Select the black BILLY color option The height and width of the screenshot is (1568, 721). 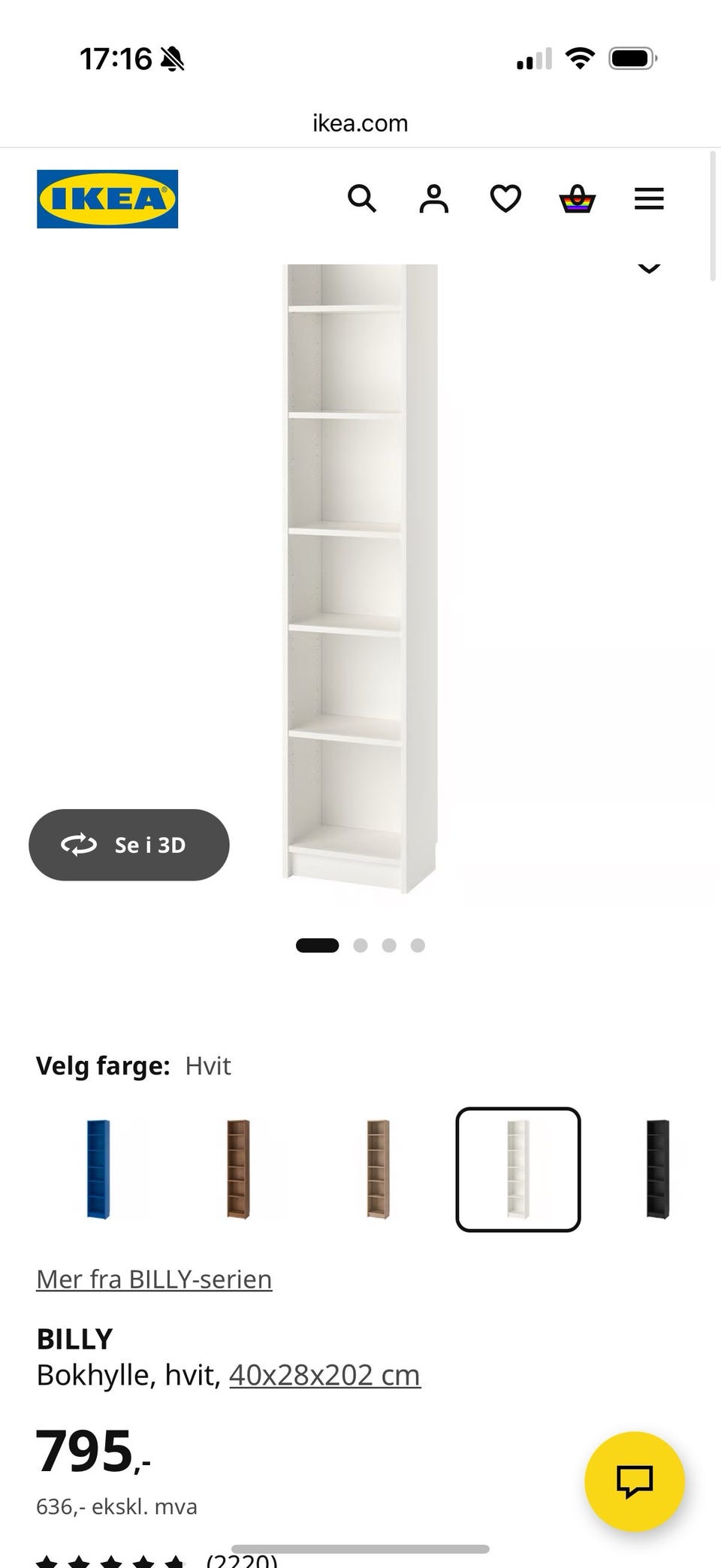coord(658,1169)
